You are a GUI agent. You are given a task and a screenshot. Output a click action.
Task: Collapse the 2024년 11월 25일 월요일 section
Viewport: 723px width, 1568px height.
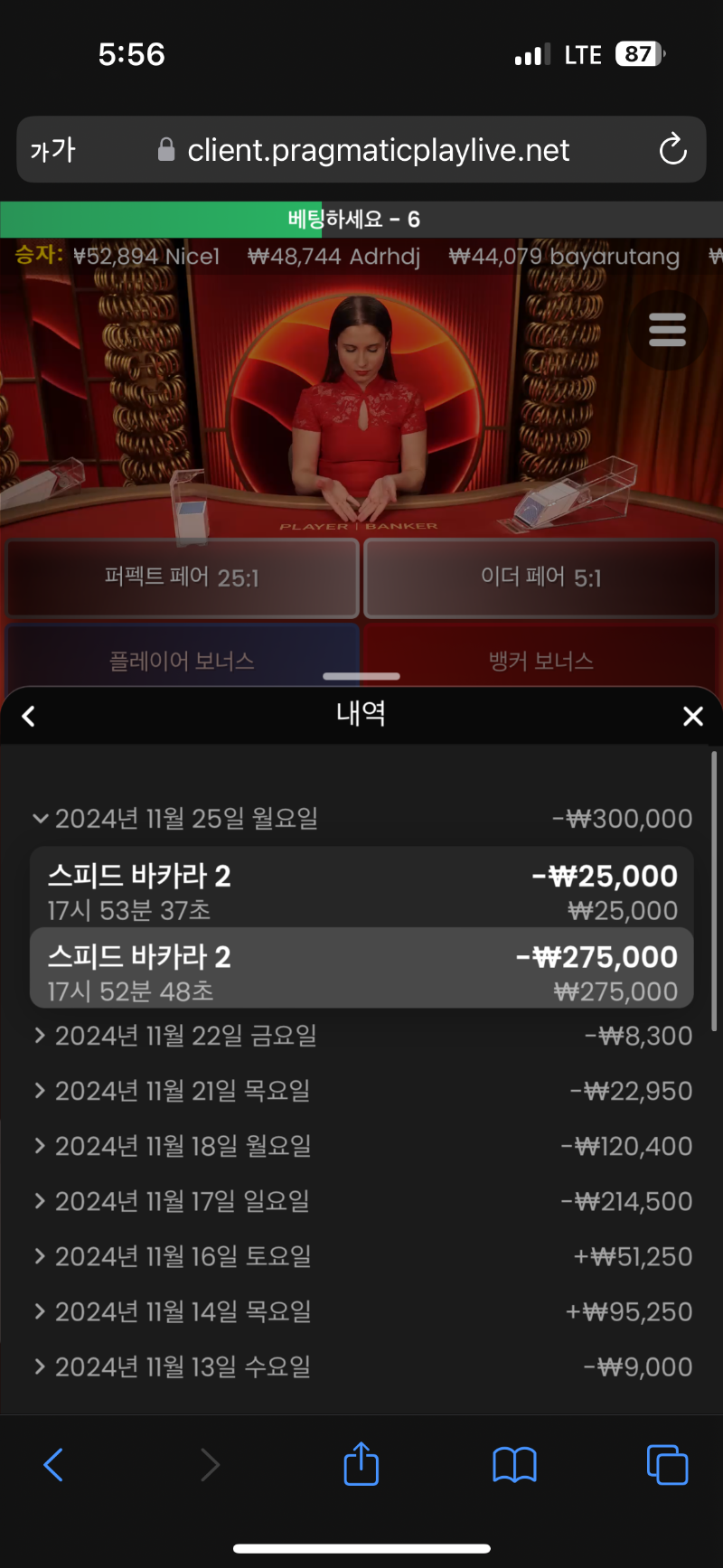pos(361,819)
